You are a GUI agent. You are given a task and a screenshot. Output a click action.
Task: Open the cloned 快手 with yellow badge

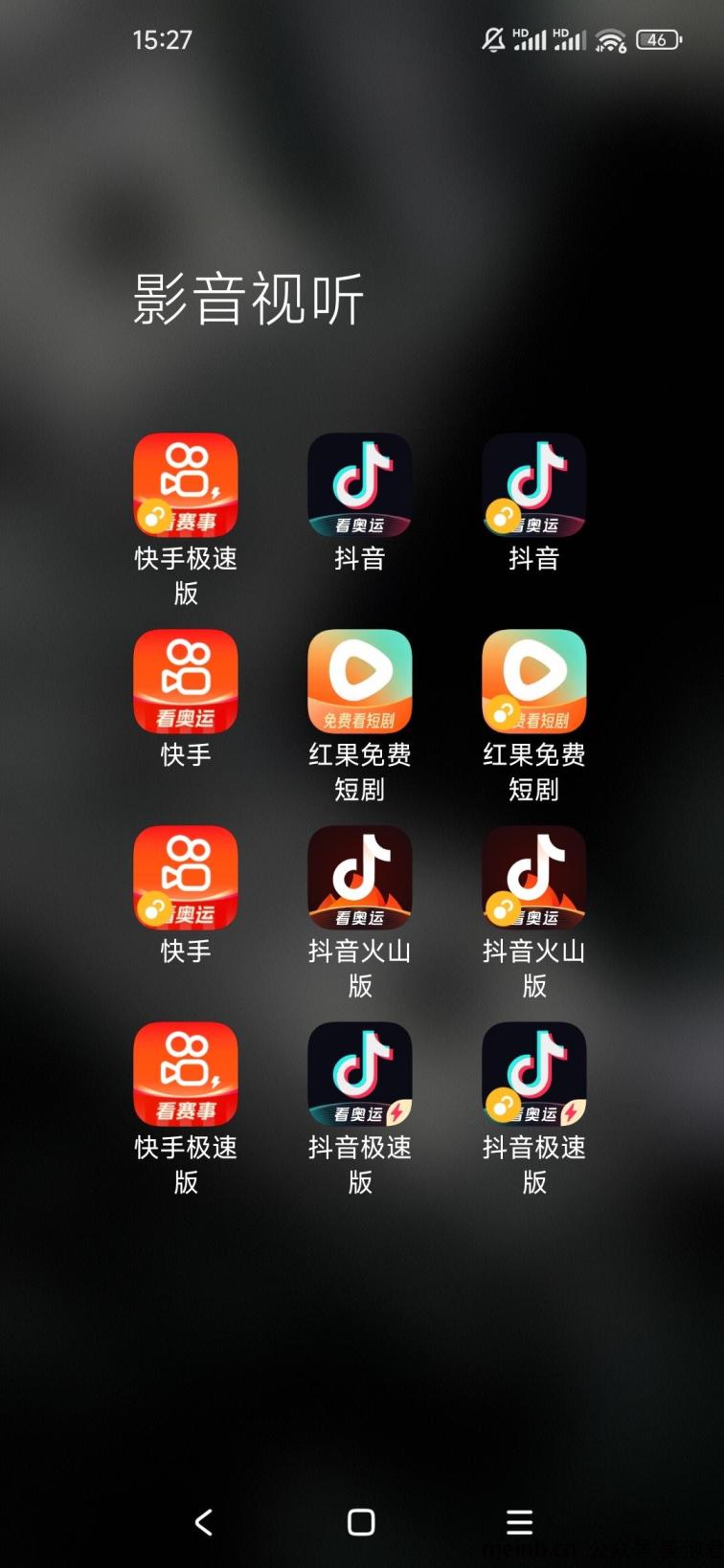(186, 878)
